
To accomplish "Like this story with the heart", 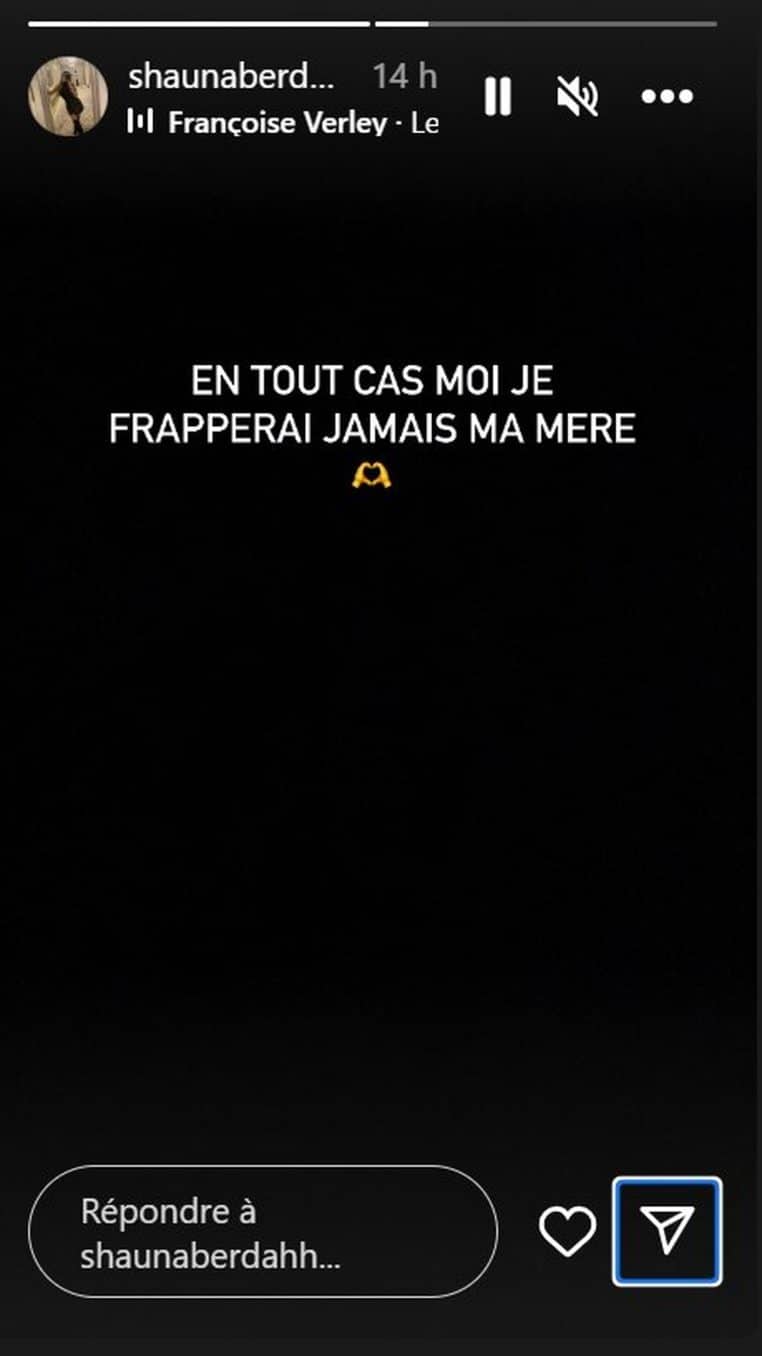I will click(567, 1231).
